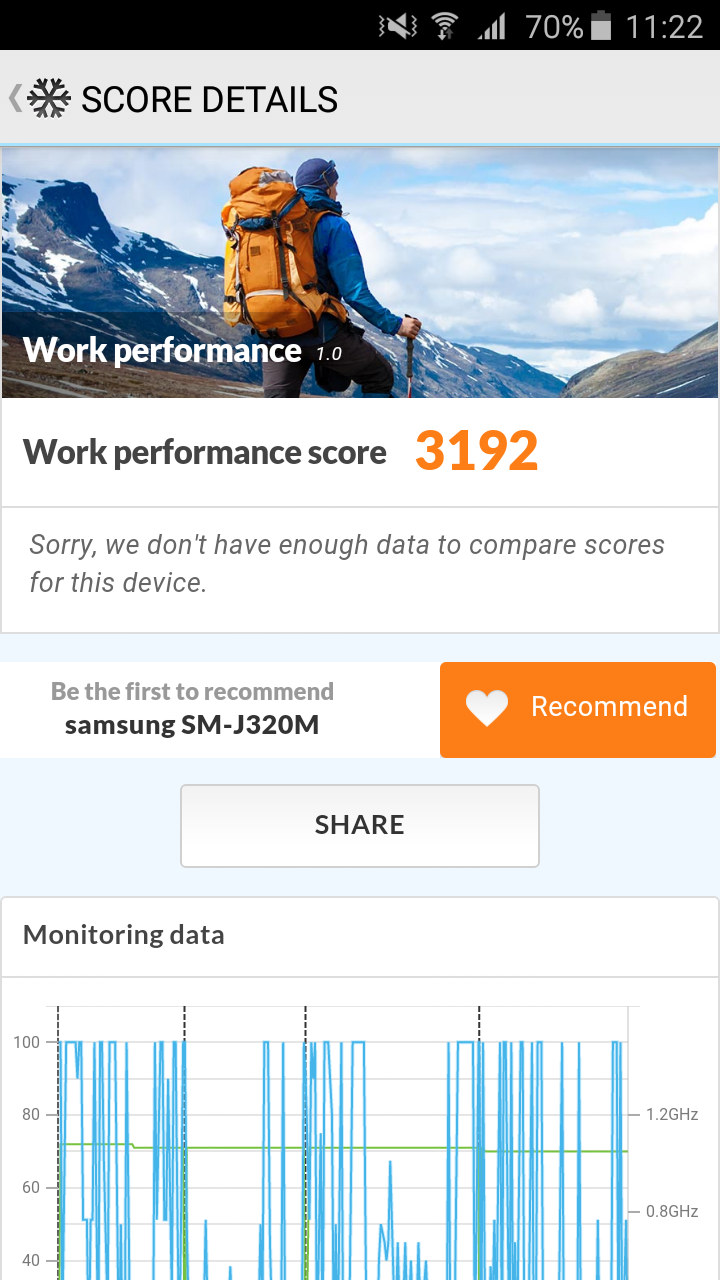The height and width of the screenshot is (1280, 720).
Task: Tap the SHARE button
Action: click(x=360, y=825)
